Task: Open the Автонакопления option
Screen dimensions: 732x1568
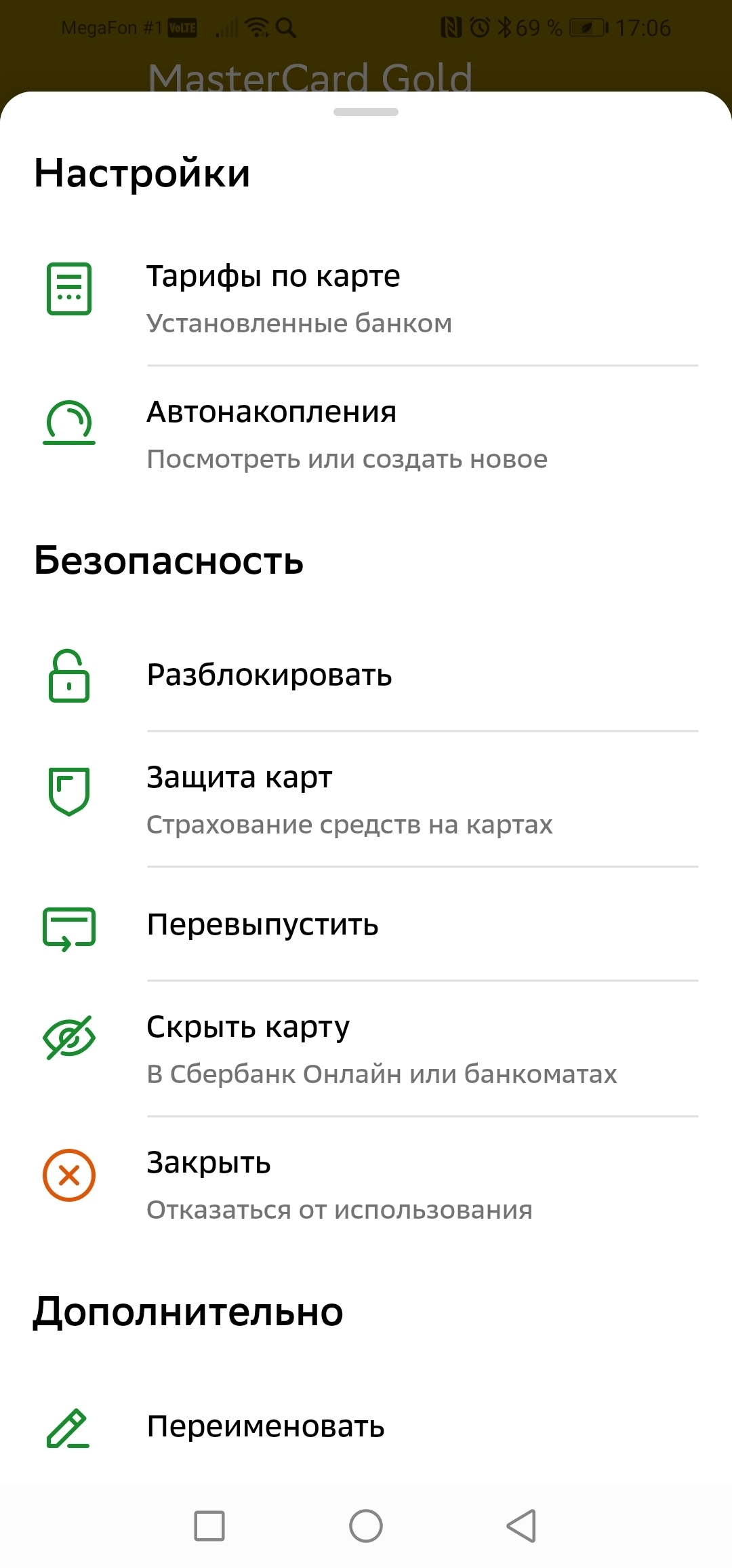Action: 366,434
